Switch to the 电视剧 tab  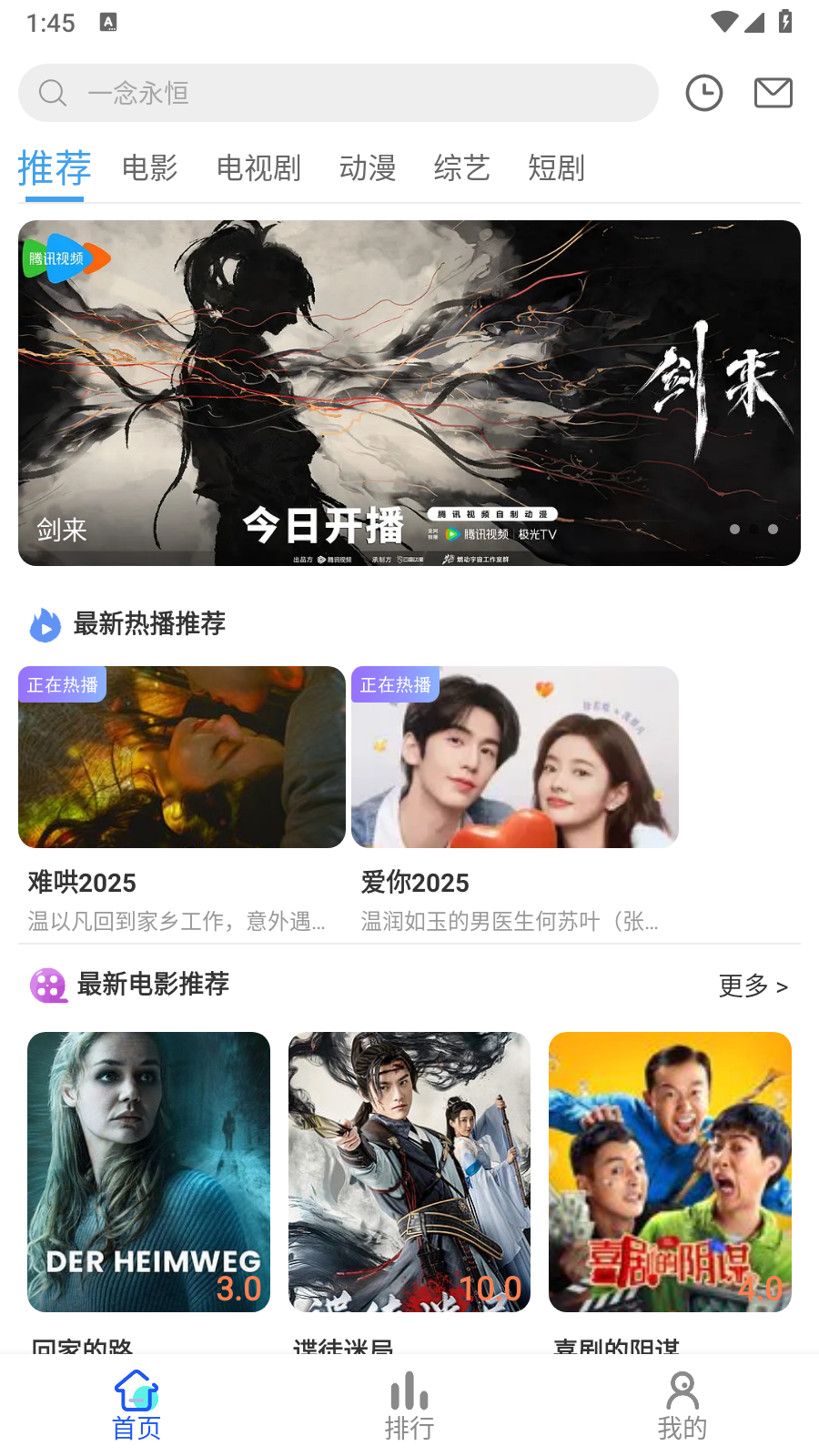tap(258, 168)
